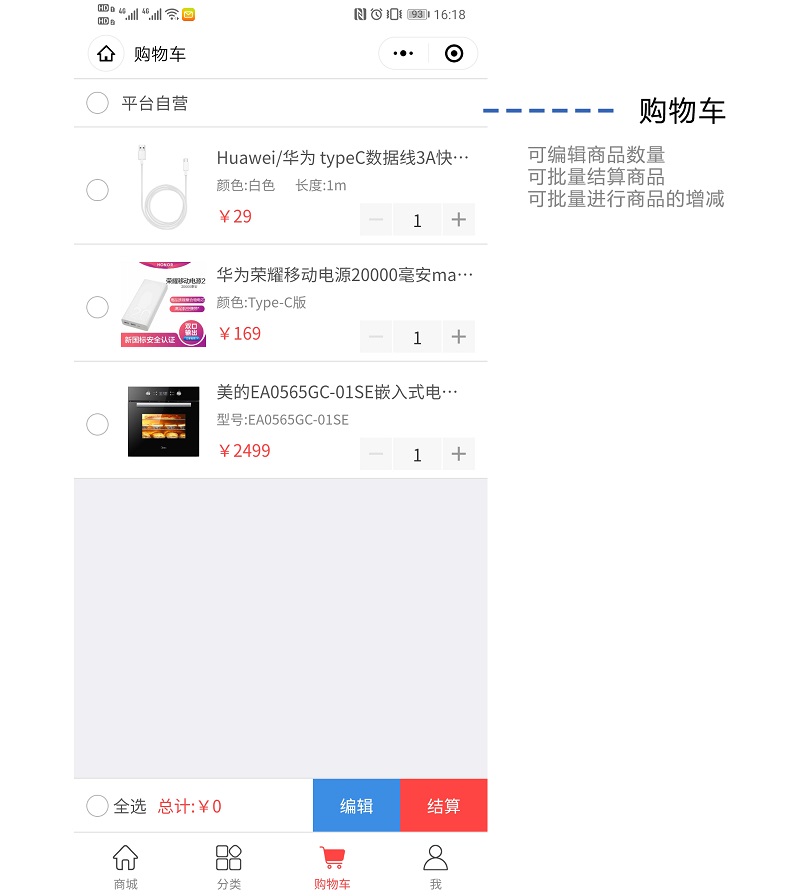Decrease quantity of Huawei typeC数据线
Screen dimensions: 800x896
click(376, 220)
